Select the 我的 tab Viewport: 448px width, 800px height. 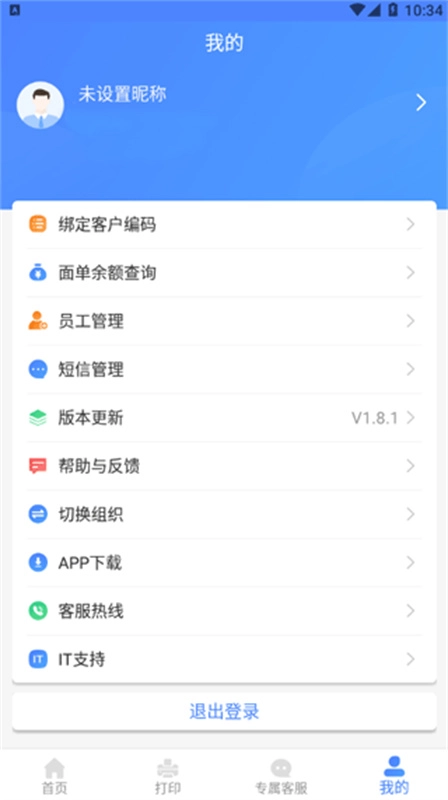click(x=393, y=776)
